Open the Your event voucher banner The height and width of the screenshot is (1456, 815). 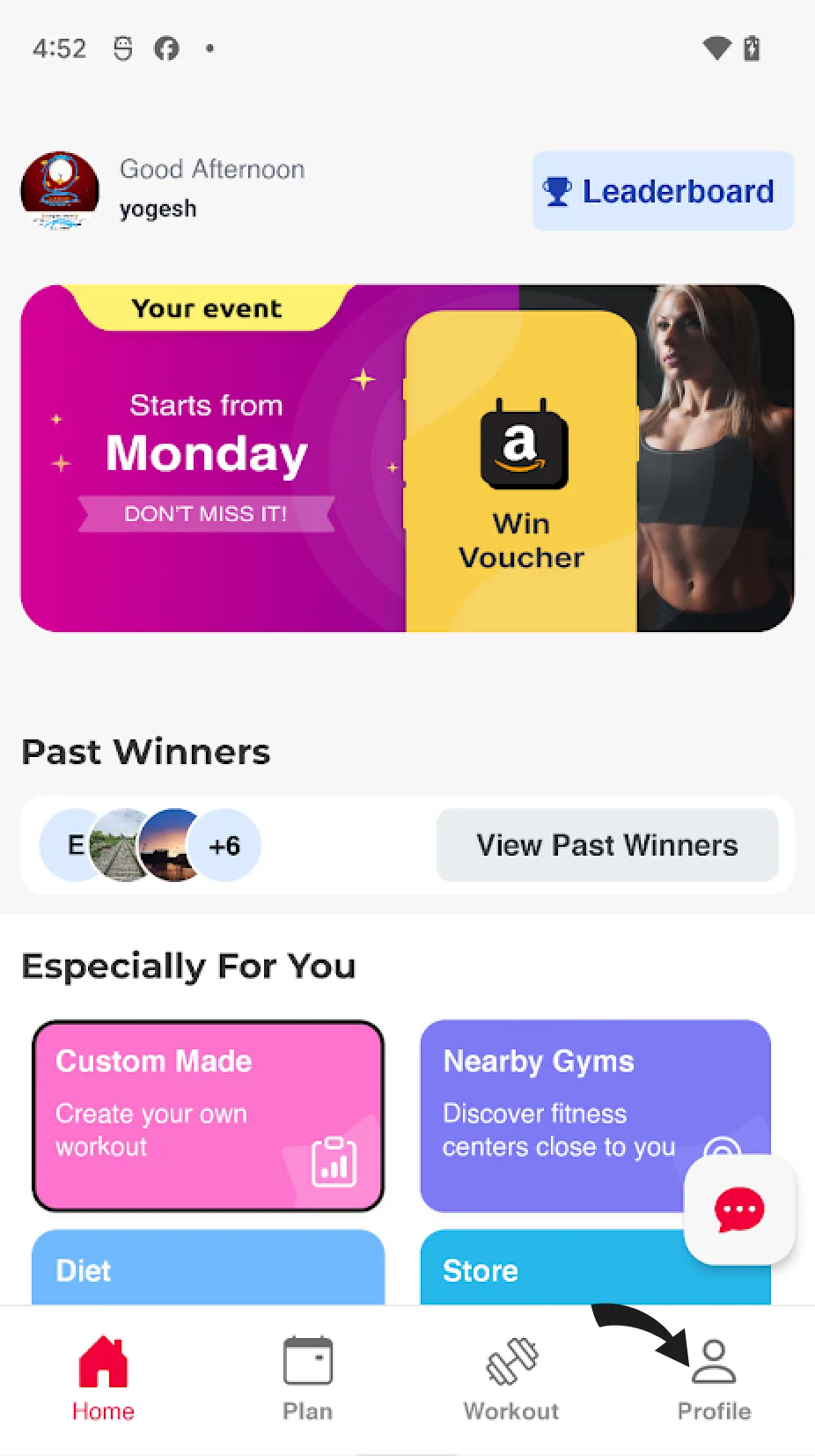pyautogui.click(x=407, y=458)
